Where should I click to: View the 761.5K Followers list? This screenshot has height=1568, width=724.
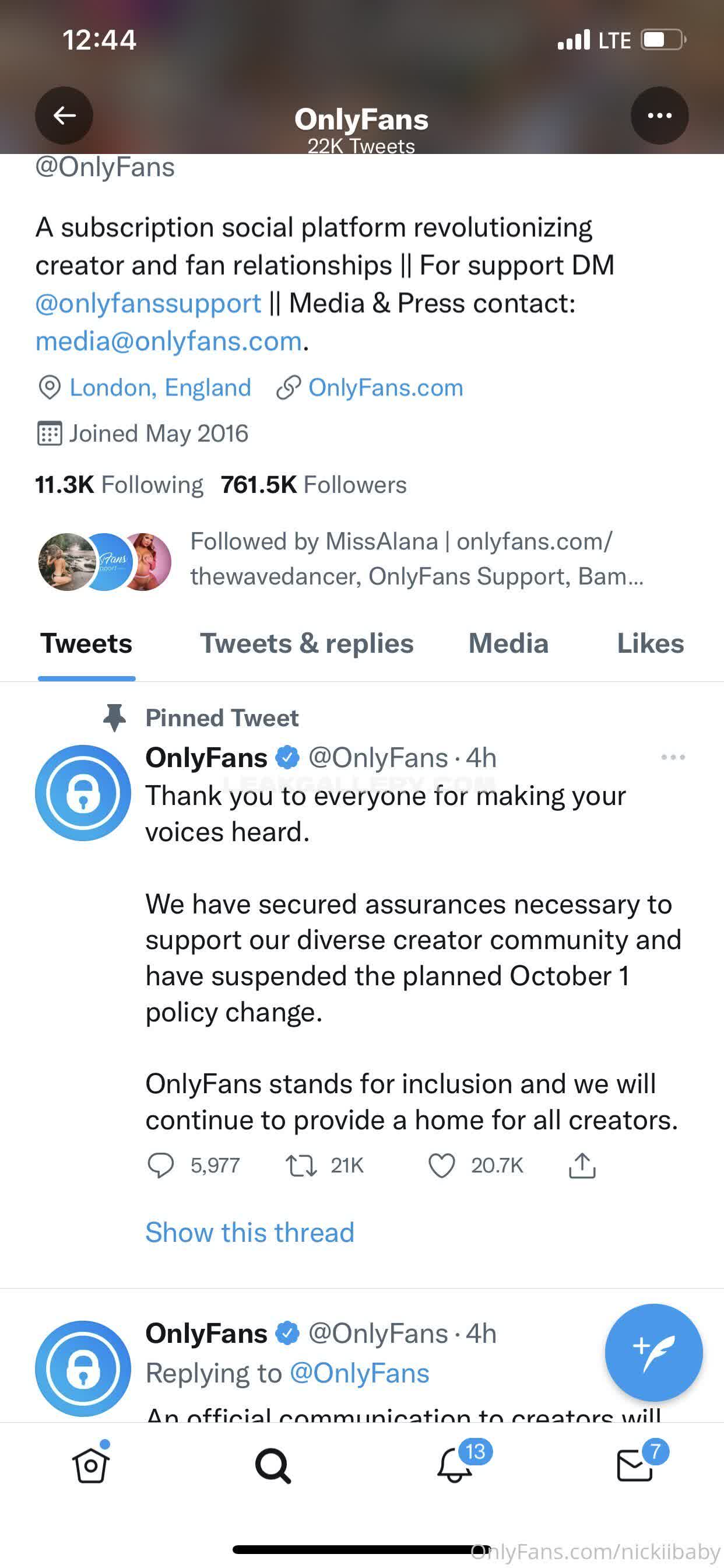[x=314, y=485]
